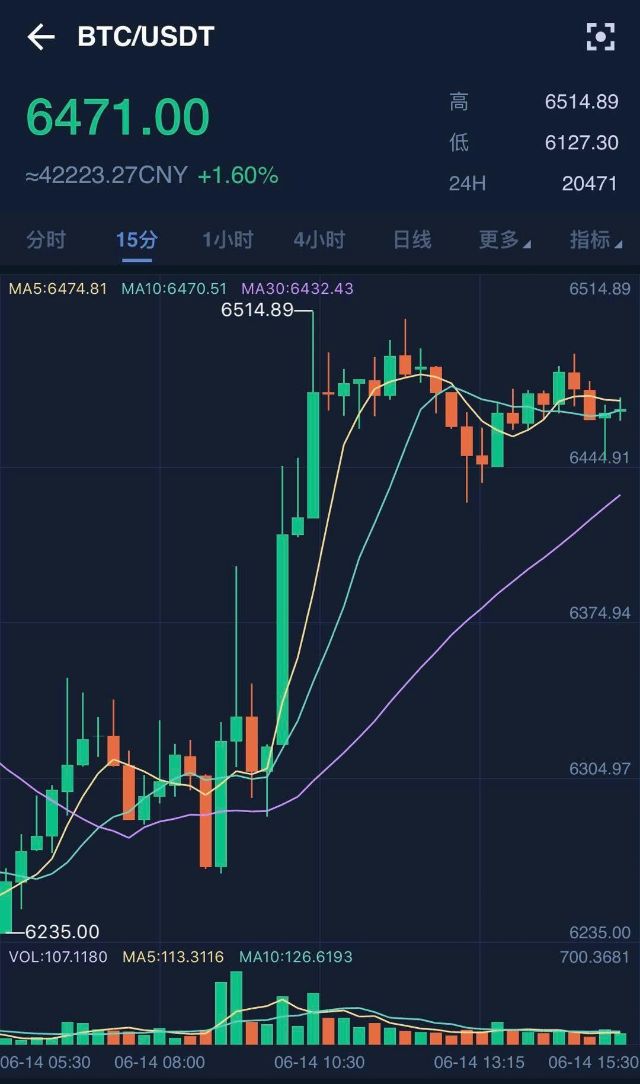Open the 指标 indicators dropdown
Screen dimensions: 640x1084
tap(595, 240)
